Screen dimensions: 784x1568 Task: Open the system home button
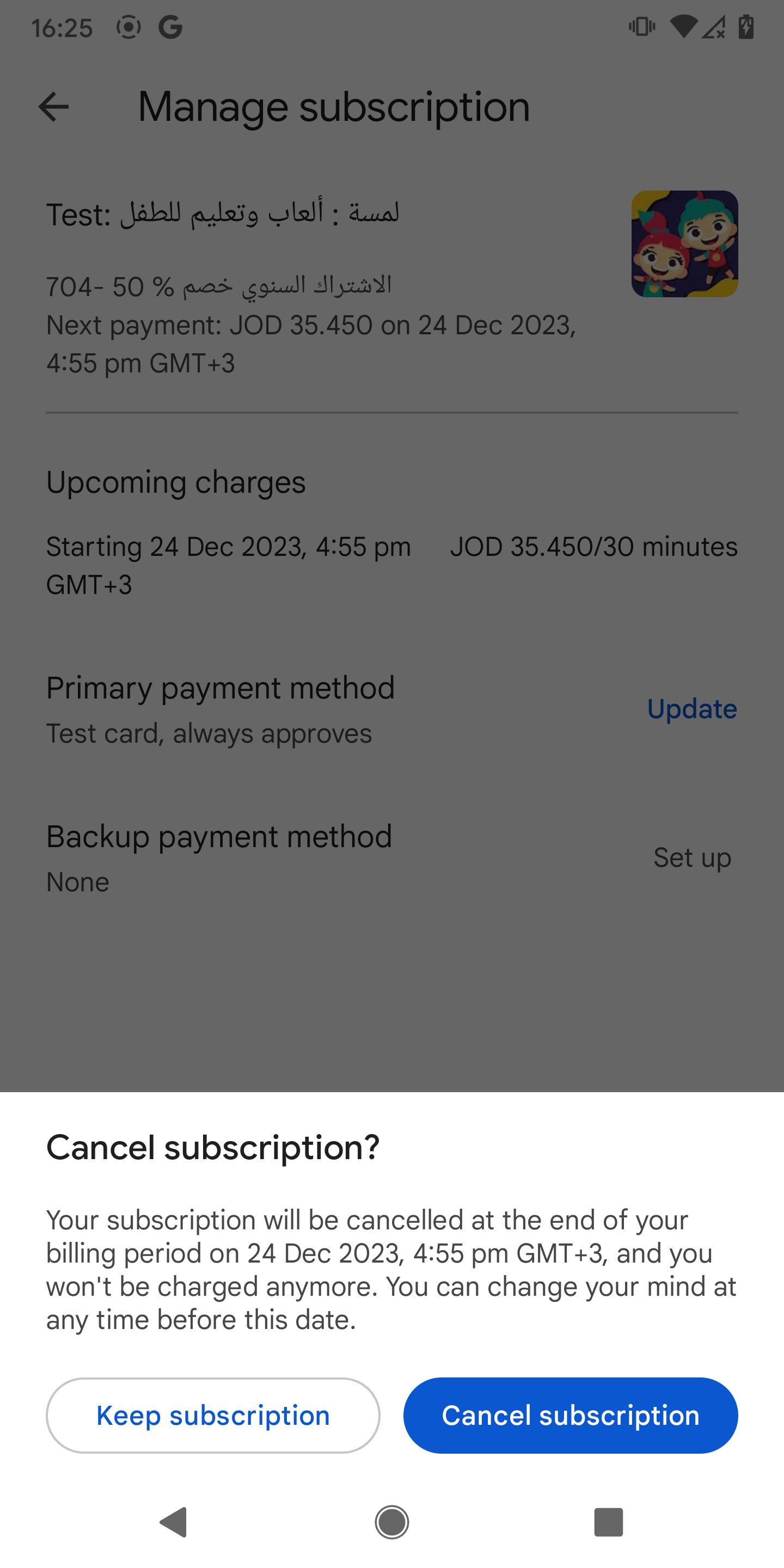pos(392,1522)
